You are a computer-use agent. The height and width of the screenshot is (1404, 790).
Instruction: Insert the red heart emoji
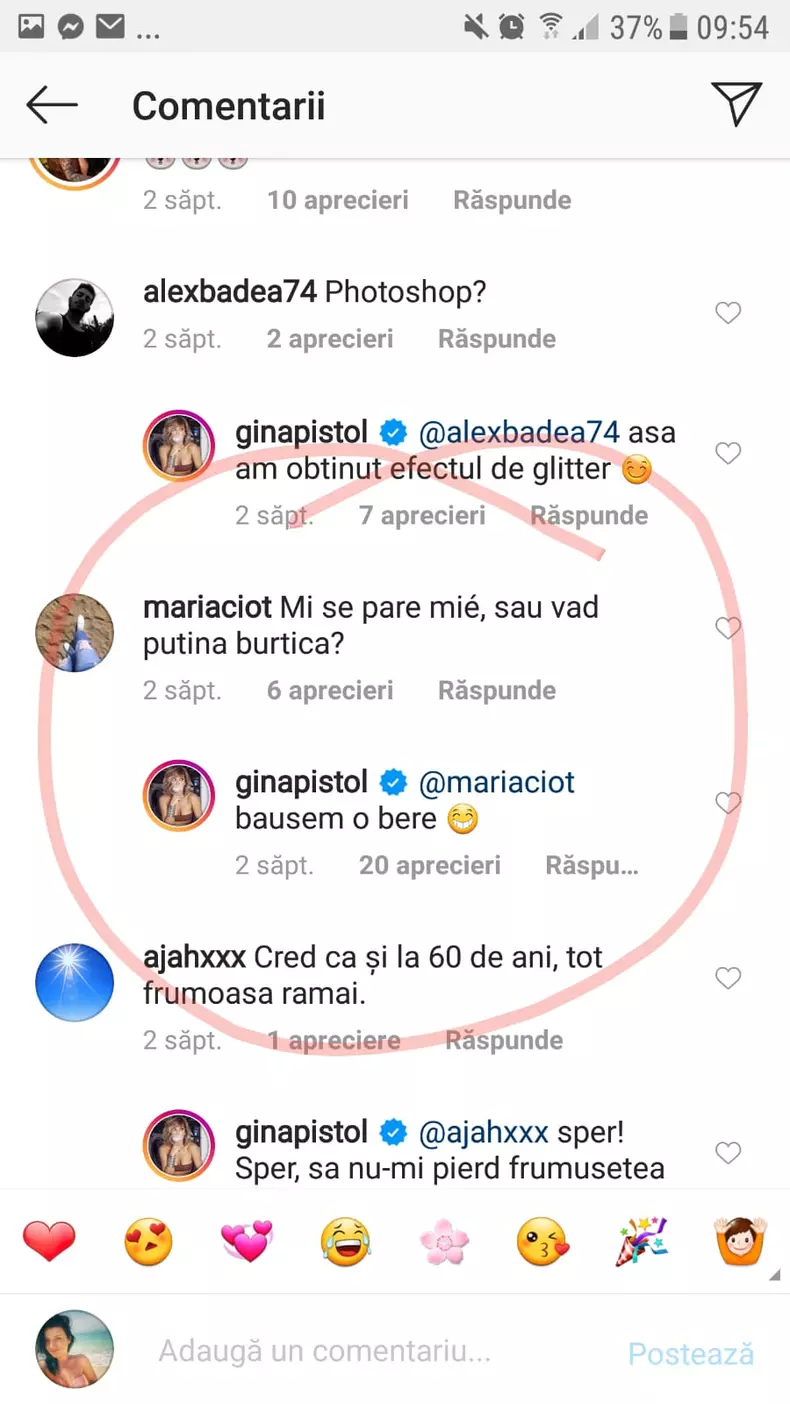(49, 1242)
